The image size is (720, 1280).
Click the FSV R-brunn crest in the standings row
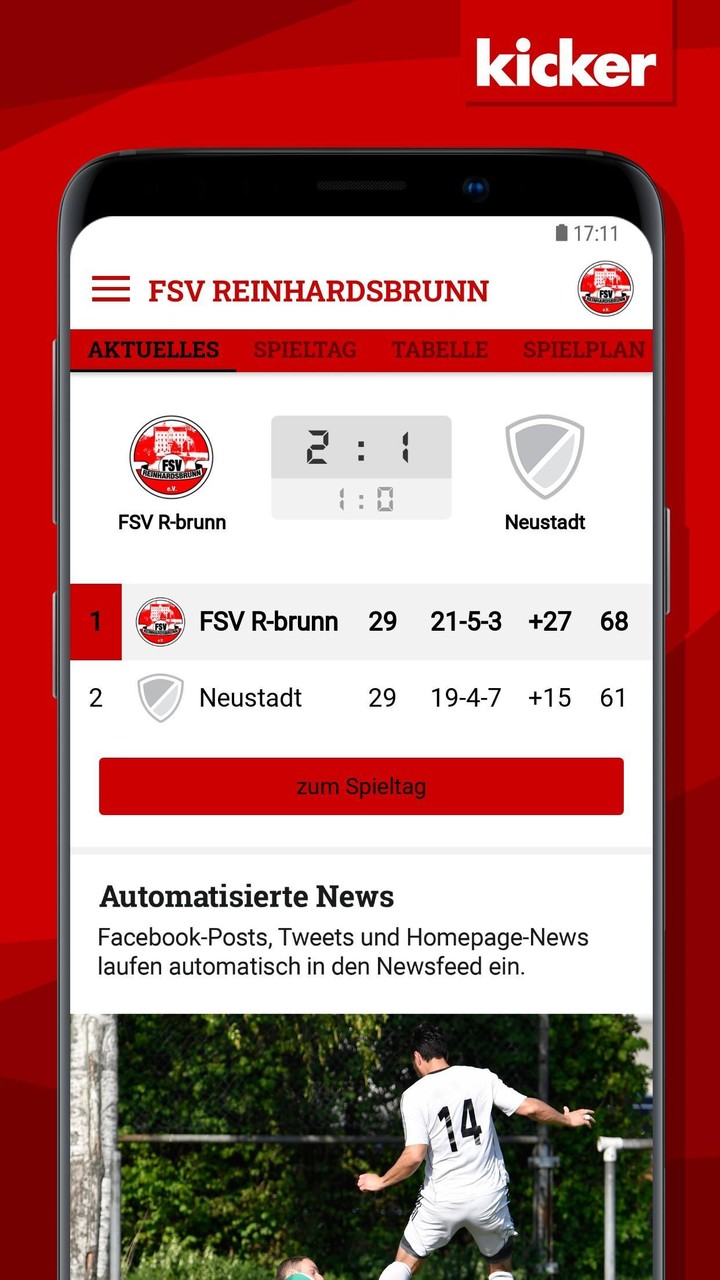click(160, 621)
